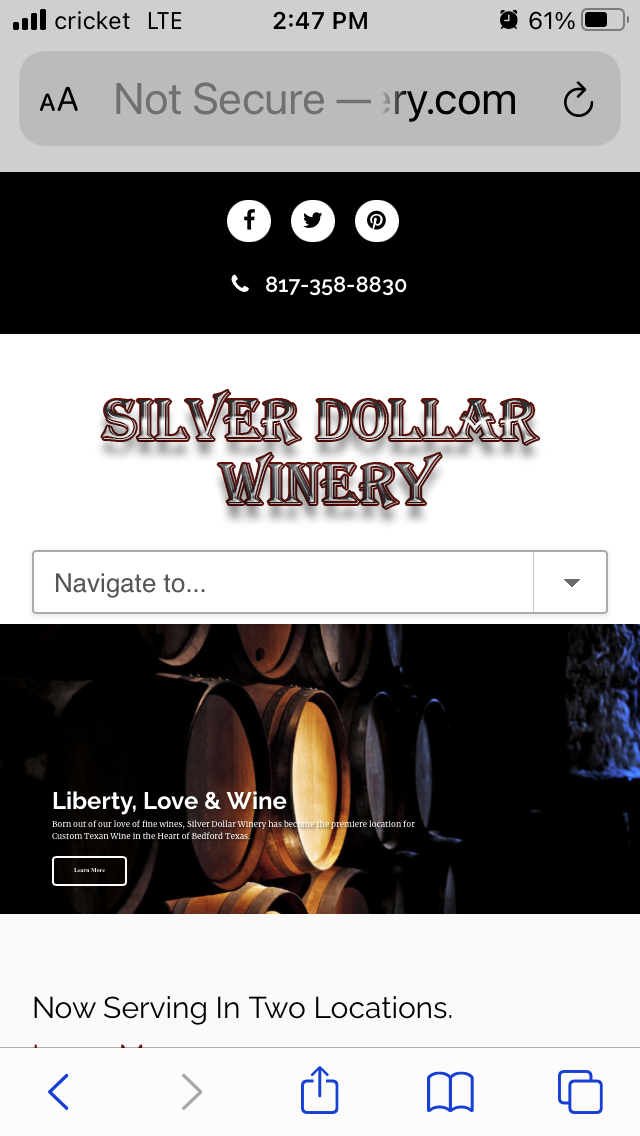
Task: Open the AA reader options
Action: pos(59,100)
